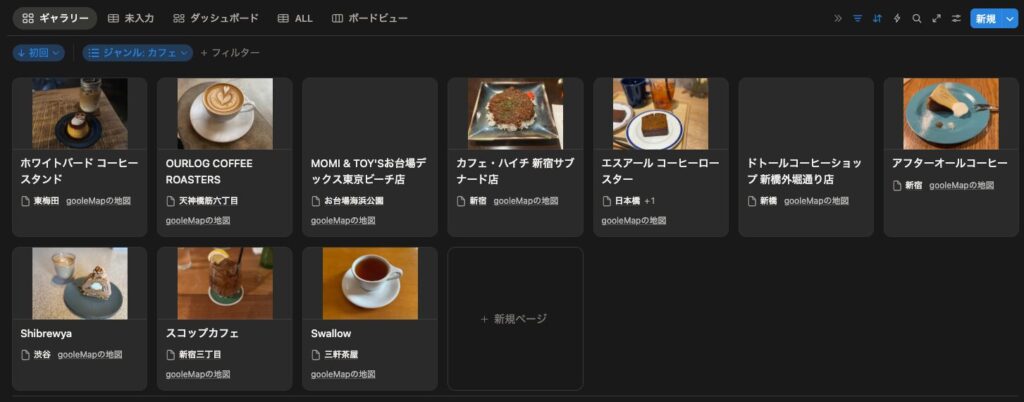Open the アフターオールコーヒー card
The image size is (1024, 402).
(949, 162)
